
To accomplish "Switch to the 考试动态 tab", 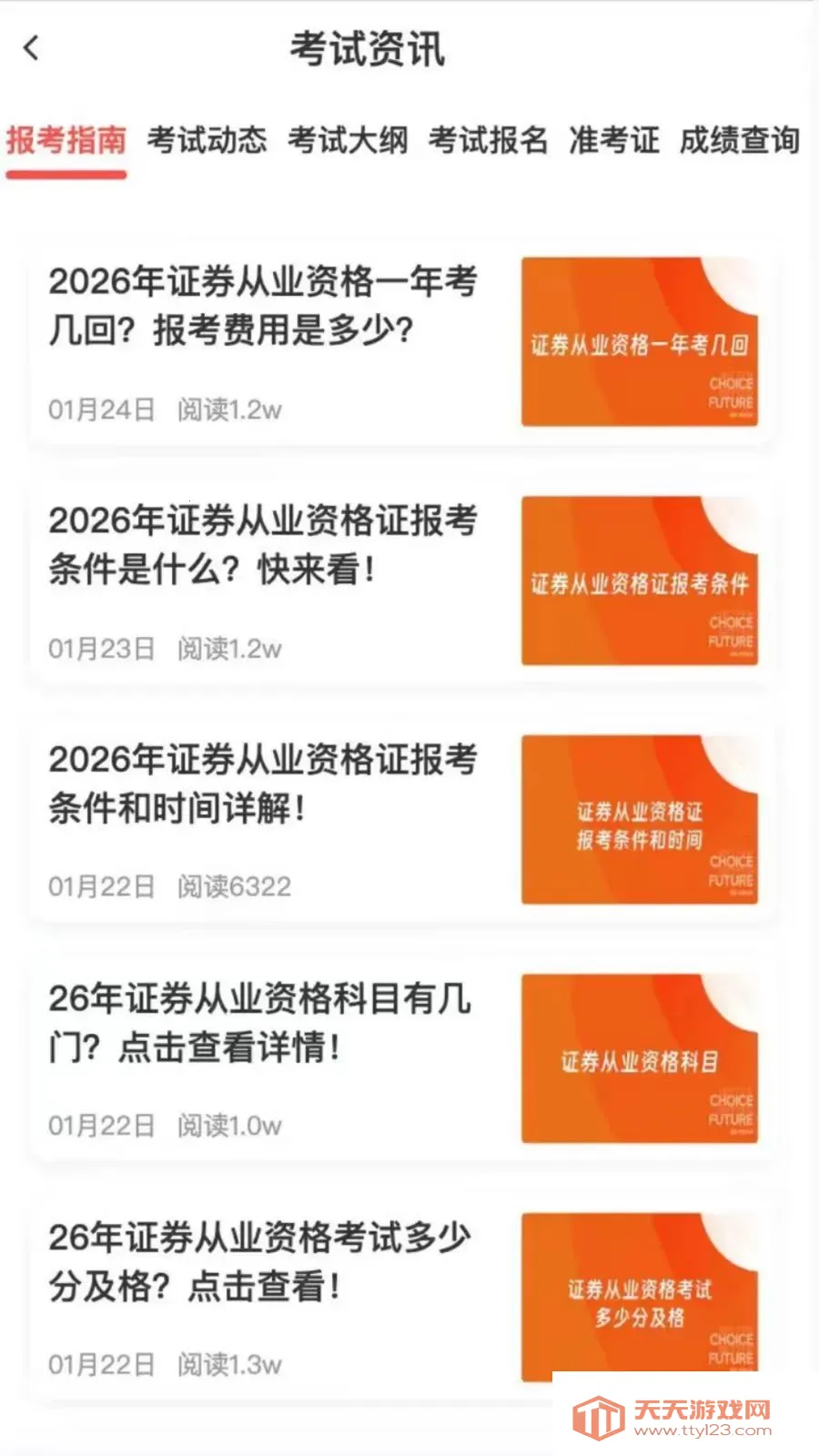I will pos(207,141).
